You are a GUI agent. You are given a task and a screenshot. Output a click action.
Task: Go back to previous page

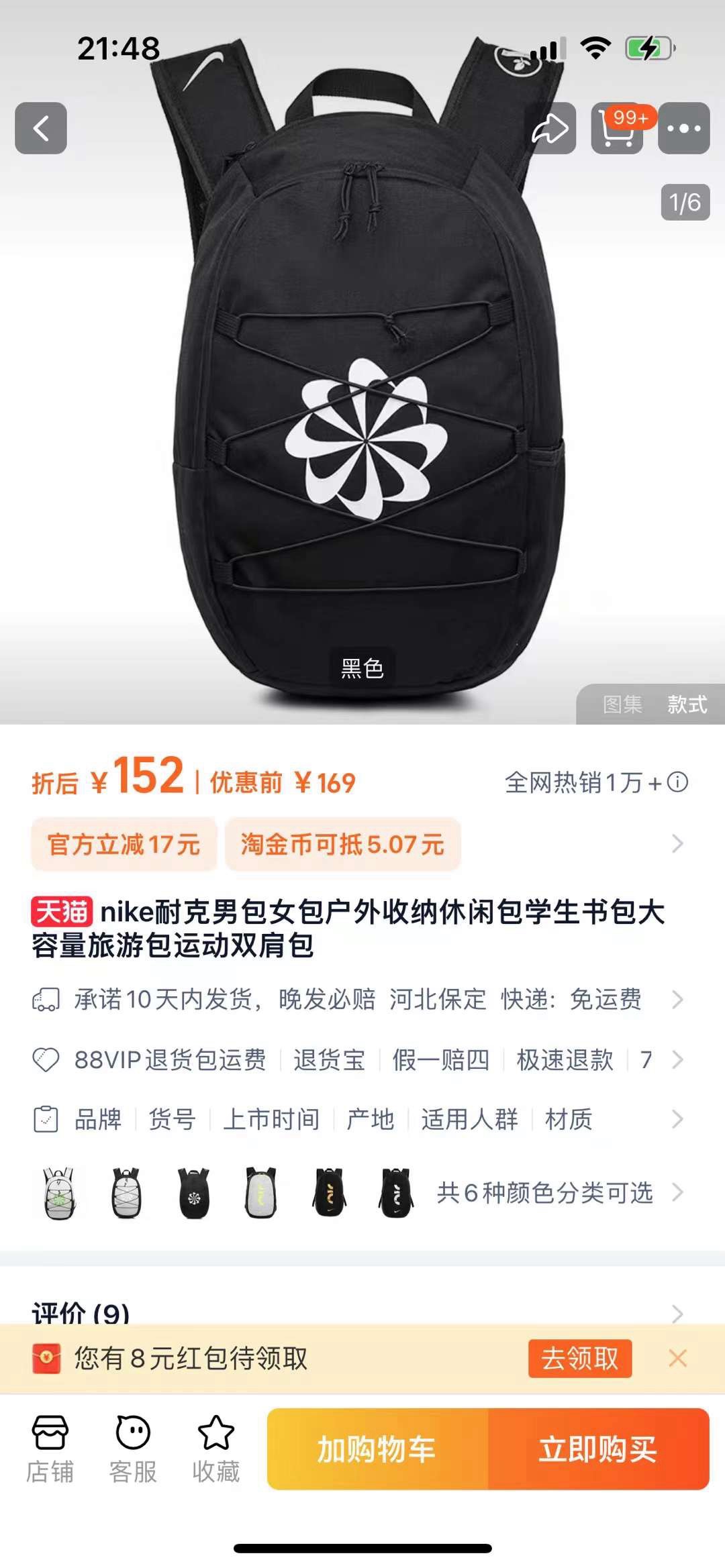(x=41, y=128)
